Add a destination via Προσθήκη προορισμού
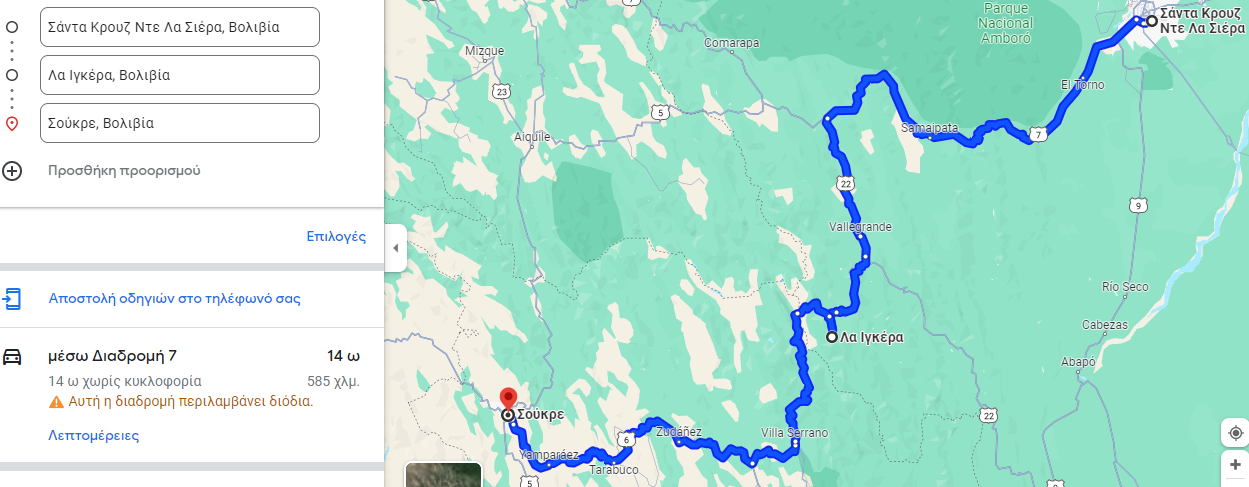This screenshot has height=487, width=1249. tap(124, 171)
